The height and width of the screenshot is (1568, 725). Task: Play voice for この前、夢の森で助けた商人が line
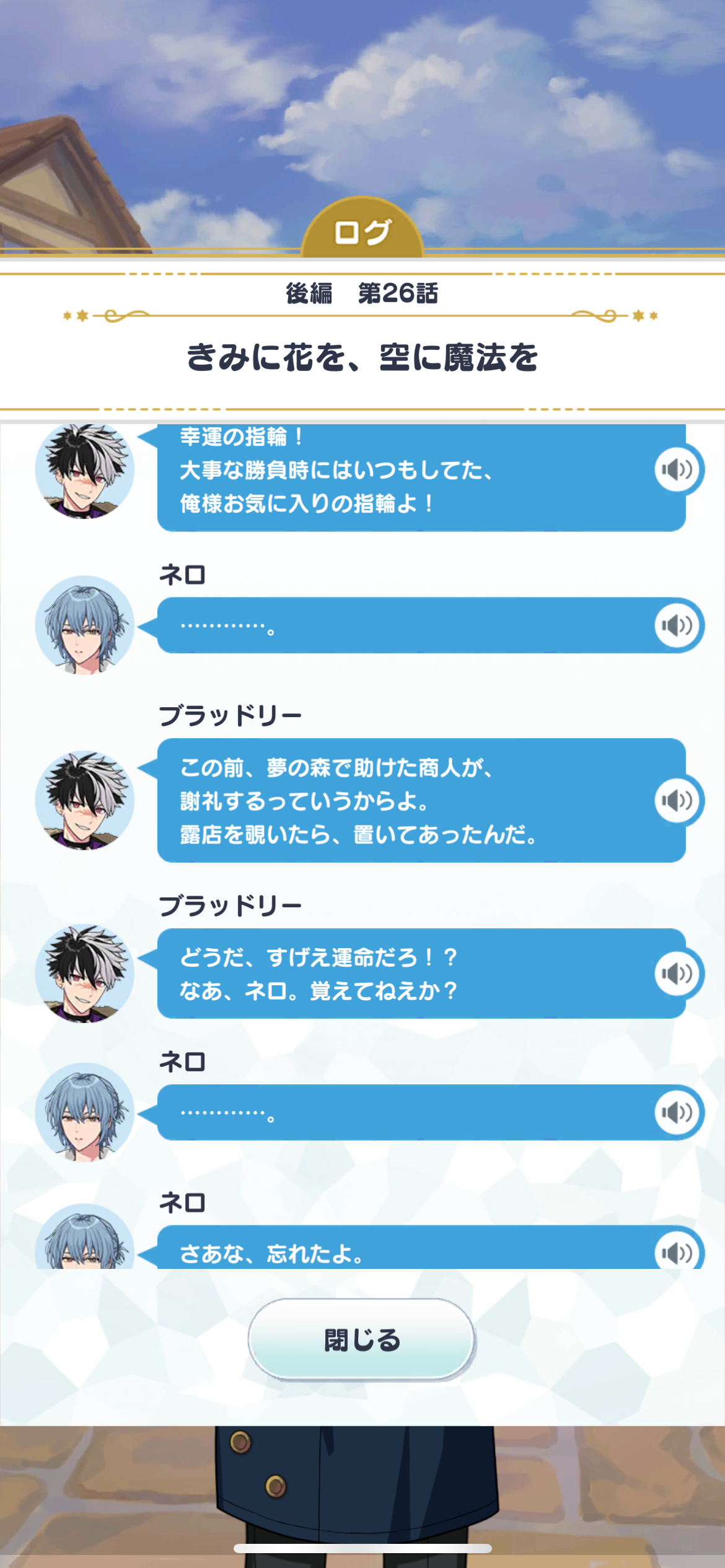coord(677,801)
